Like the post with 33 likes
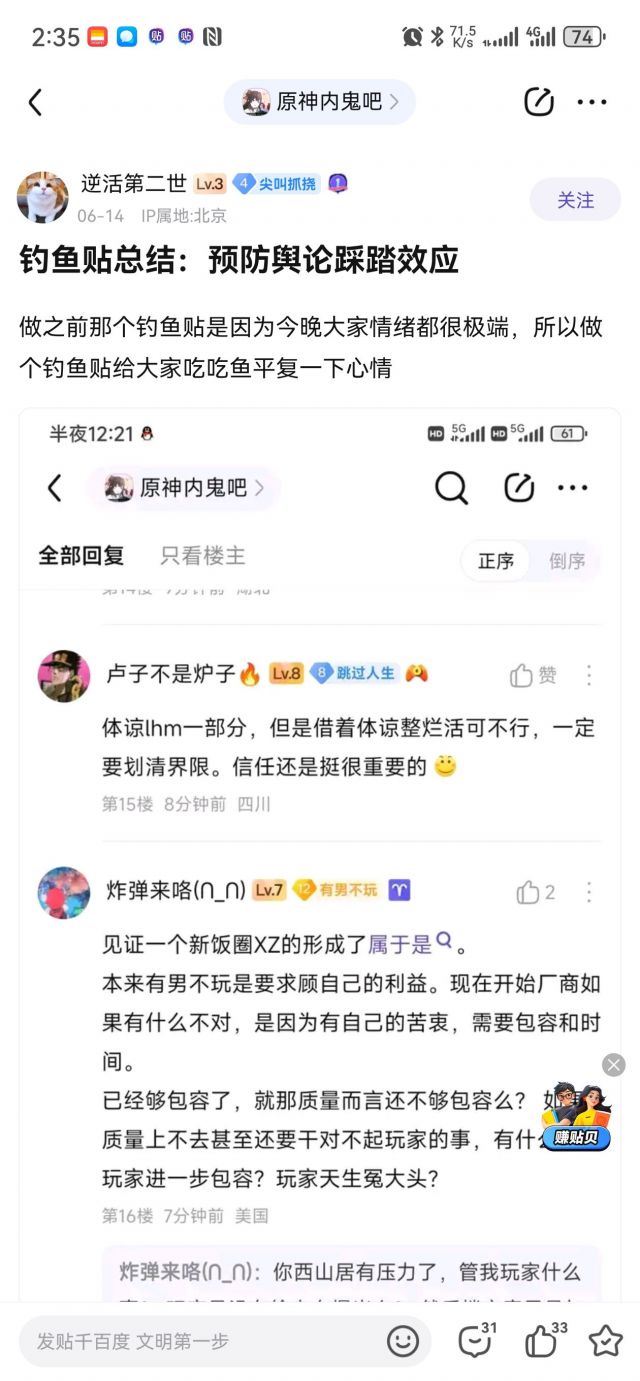The height and width of the screenshot is (1381, 640). [542, 1341]
